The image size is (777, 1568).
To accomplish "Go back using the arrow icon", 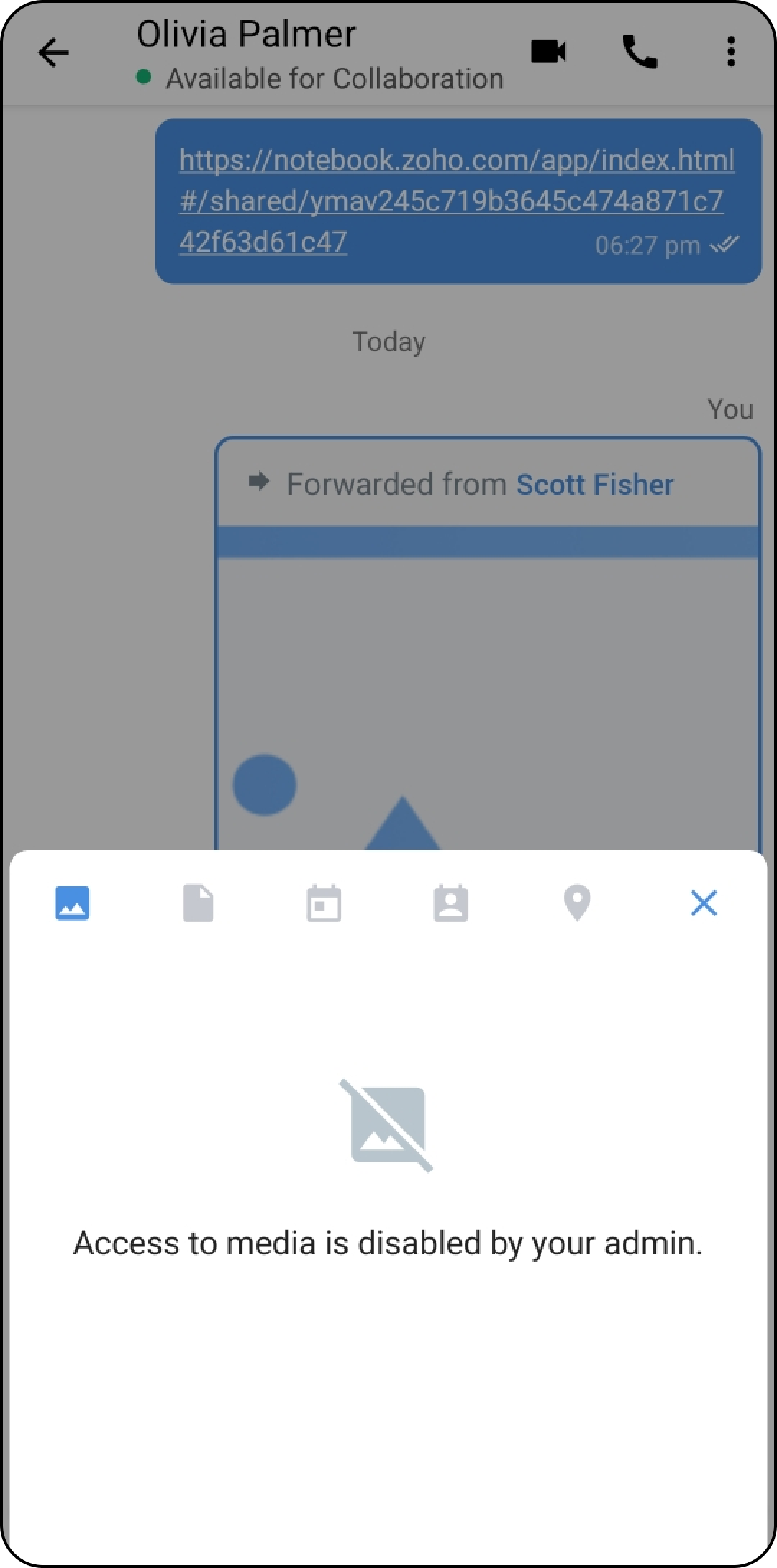I will (53, 53).
